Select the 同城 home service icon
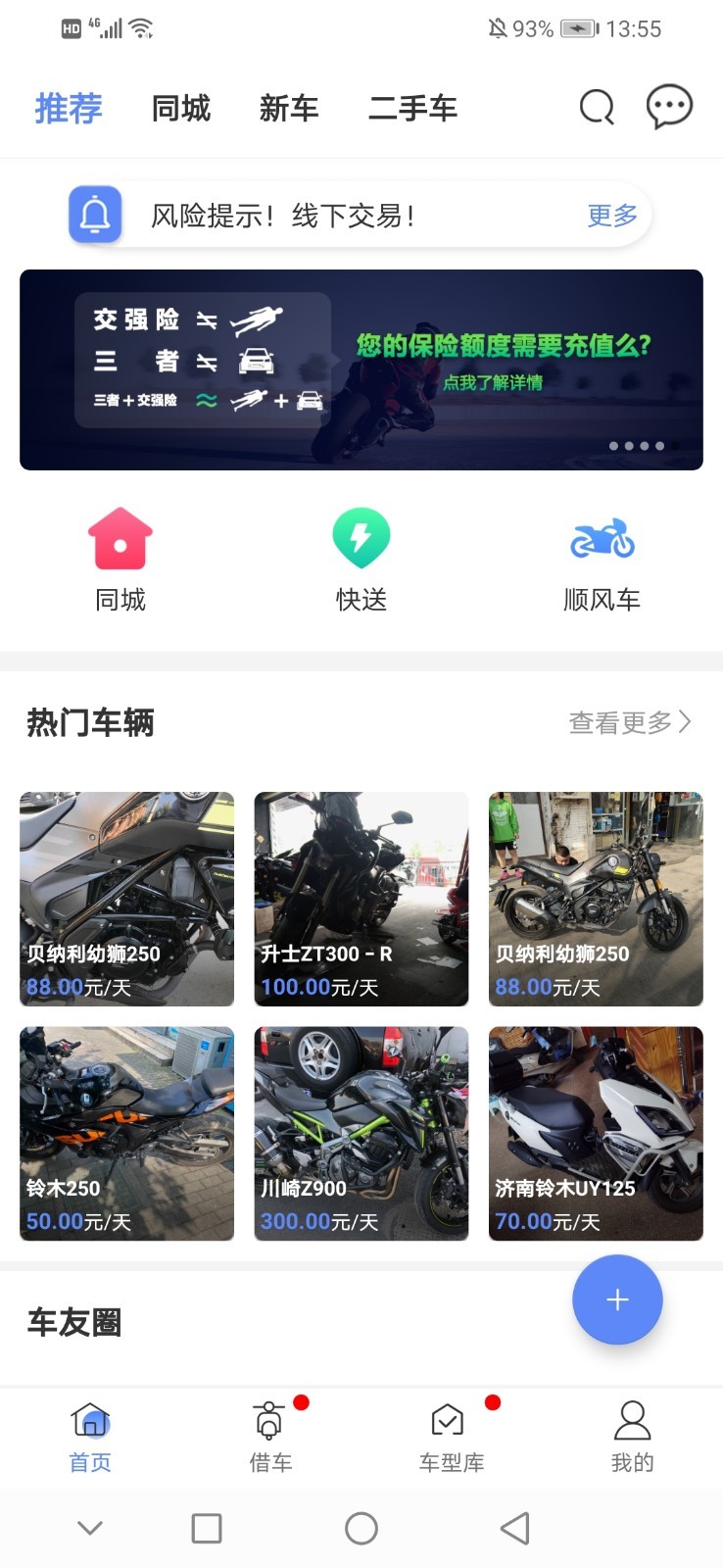Viewport: 723px width, 1568px height. click(x=120, y=537)
